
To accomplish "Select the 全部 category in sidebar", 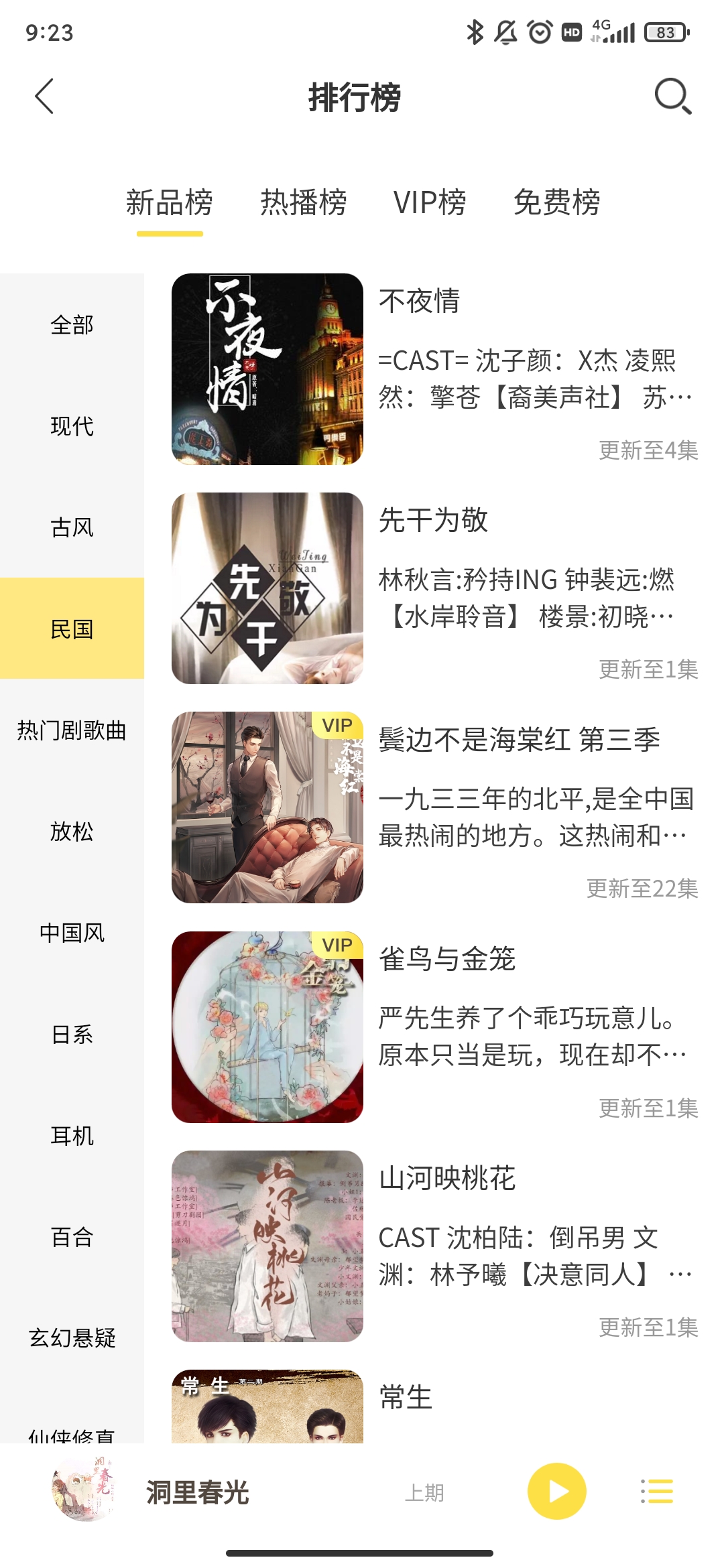I will click(72, 325).
